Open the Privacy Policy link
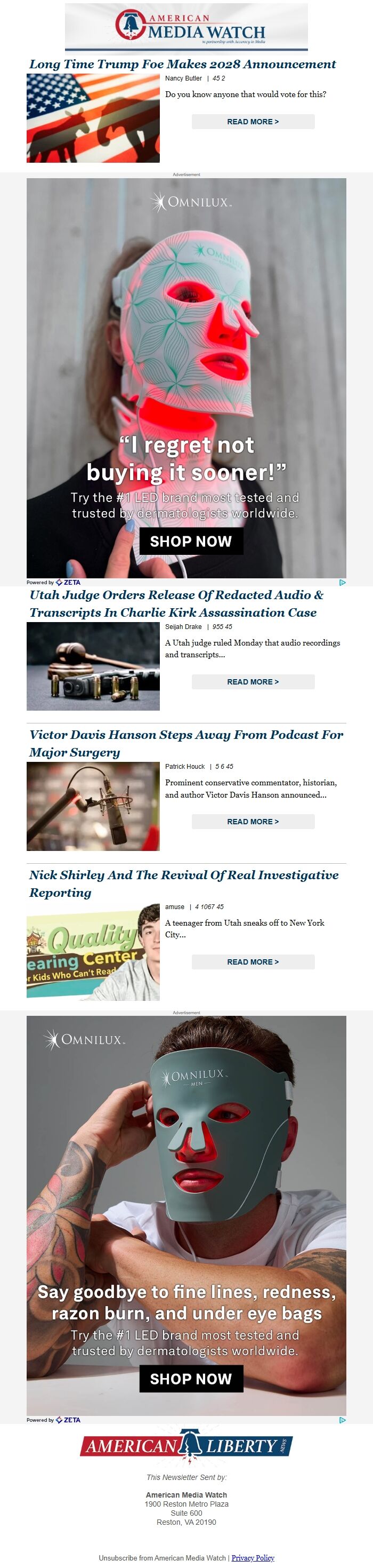373x1568 pixels. (x=253, y=1558)
